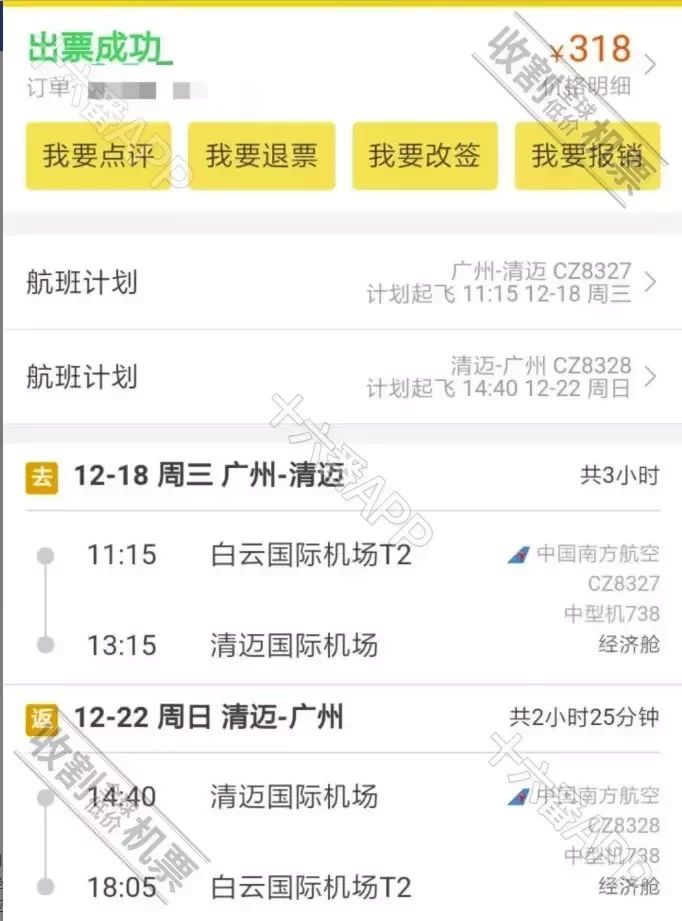The height and width of the screenshot is (921, 682).
Task: Open flight plan for 广州-清迈 CZ8327
Action: tap(340, 283)
